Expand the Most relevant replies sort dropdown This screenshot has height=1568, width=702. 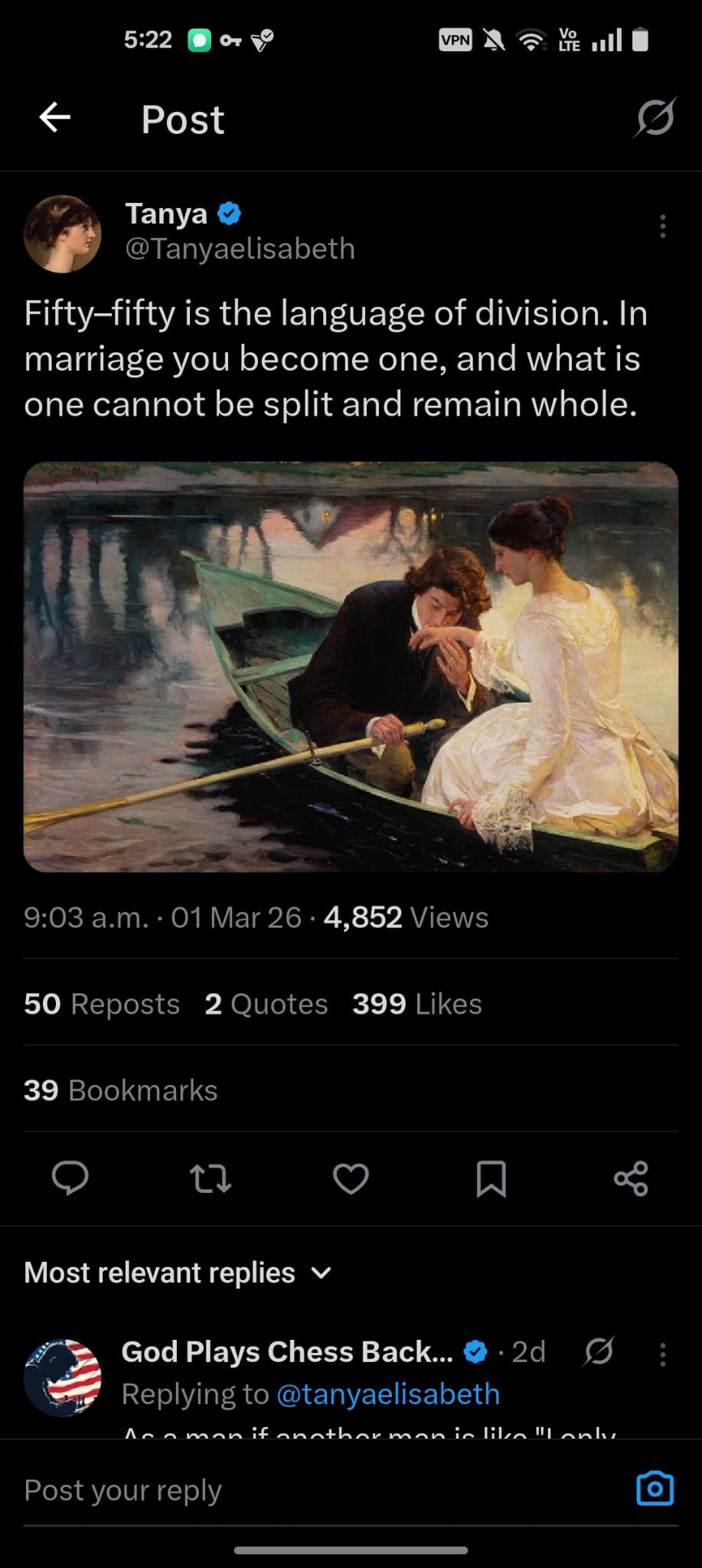point(178,1272)
